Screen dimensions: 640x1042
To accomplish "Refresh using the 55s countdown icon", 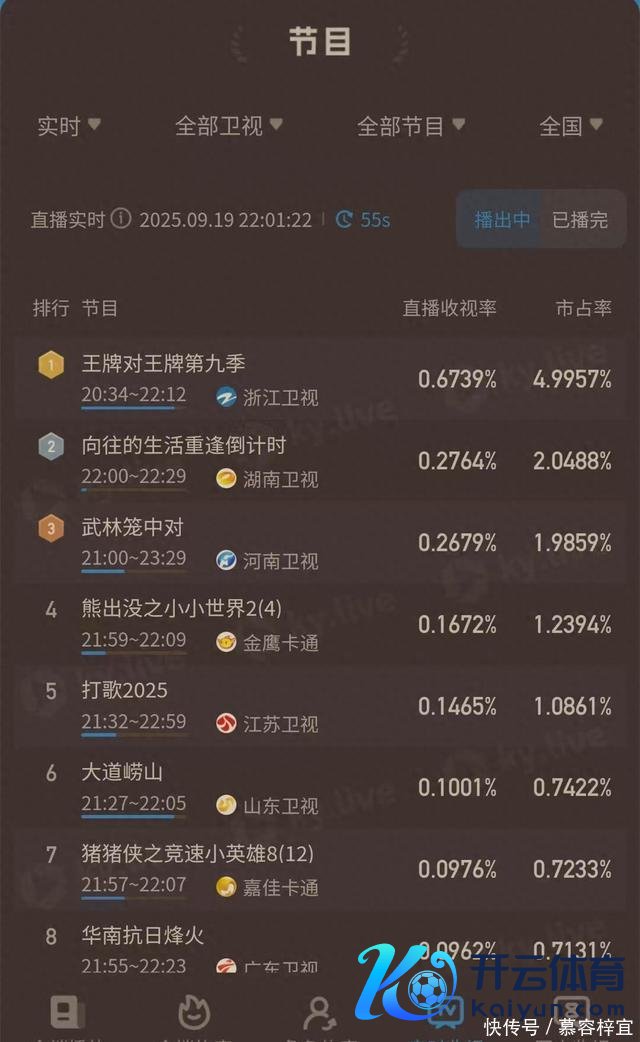I will pos(345,219).
